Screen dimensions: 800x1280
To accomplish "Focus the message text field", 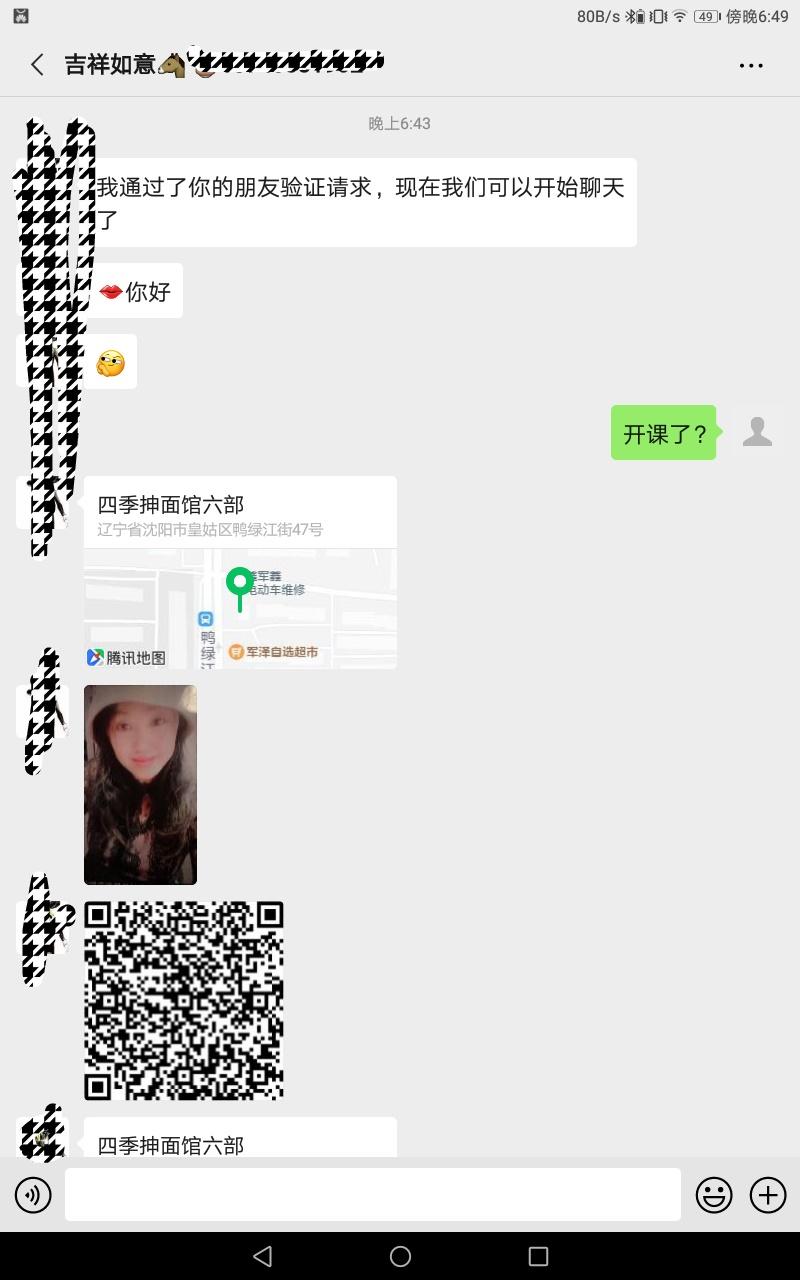I will 372,1195.
